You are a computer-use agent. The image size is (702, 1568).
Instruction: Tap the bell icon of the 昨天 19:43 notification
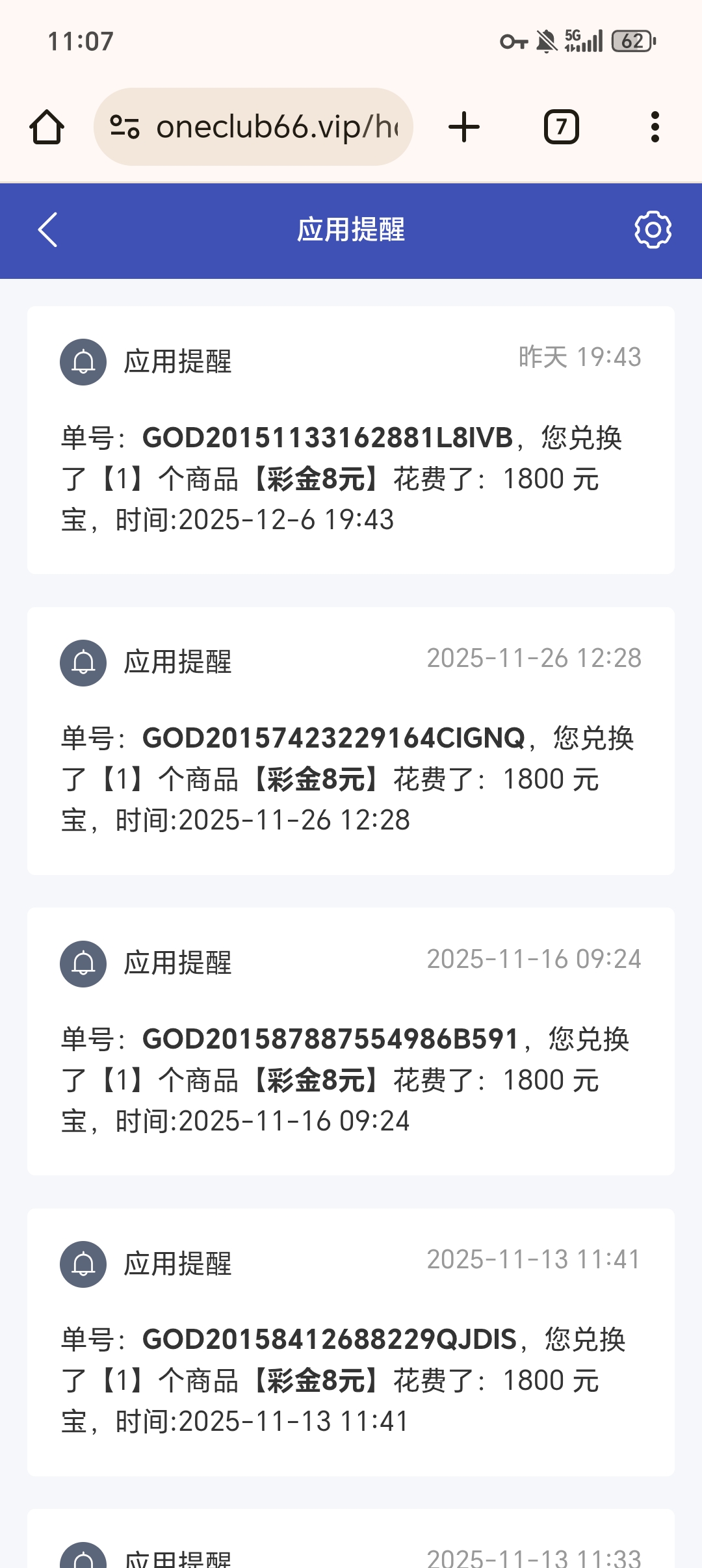(x=82, y=361)
